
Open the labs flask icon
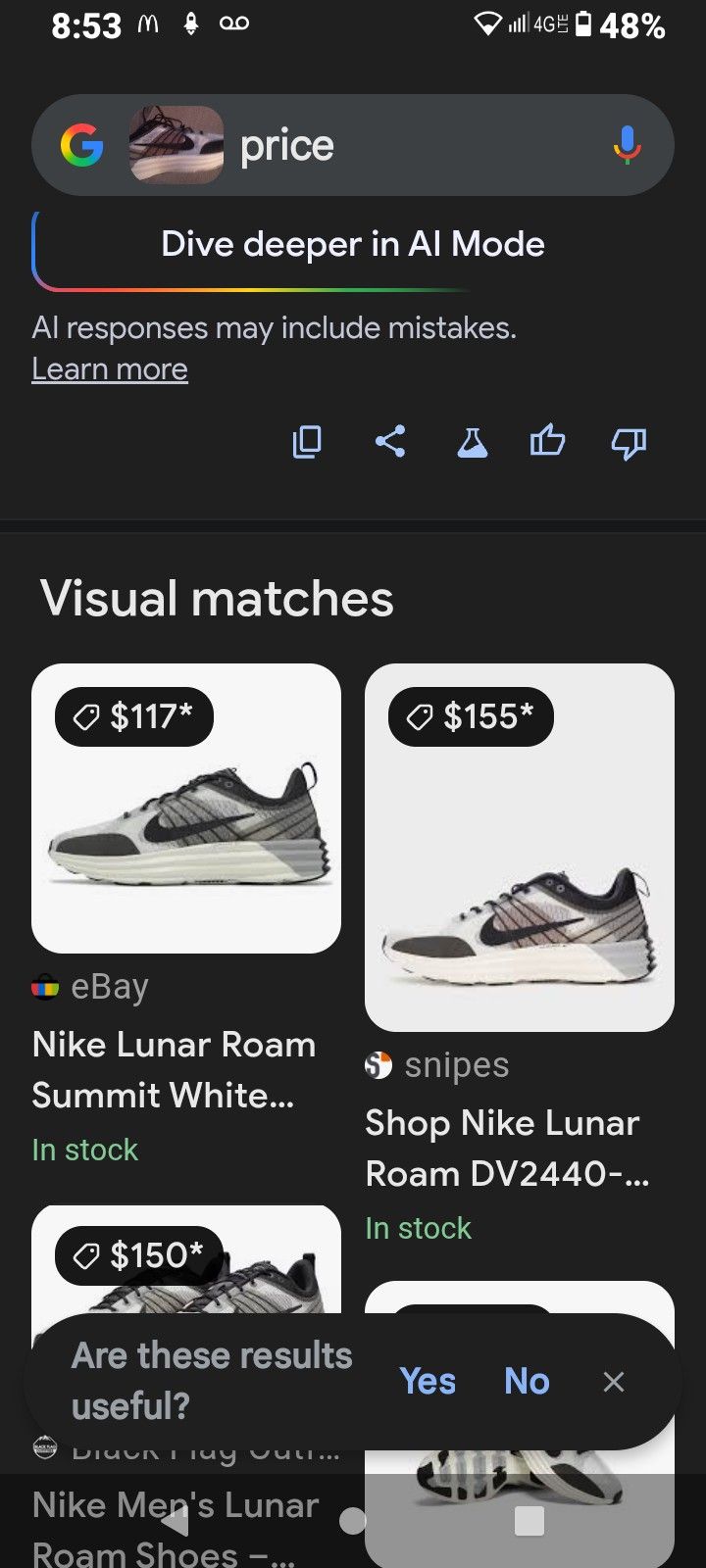(x=473, y=442)
